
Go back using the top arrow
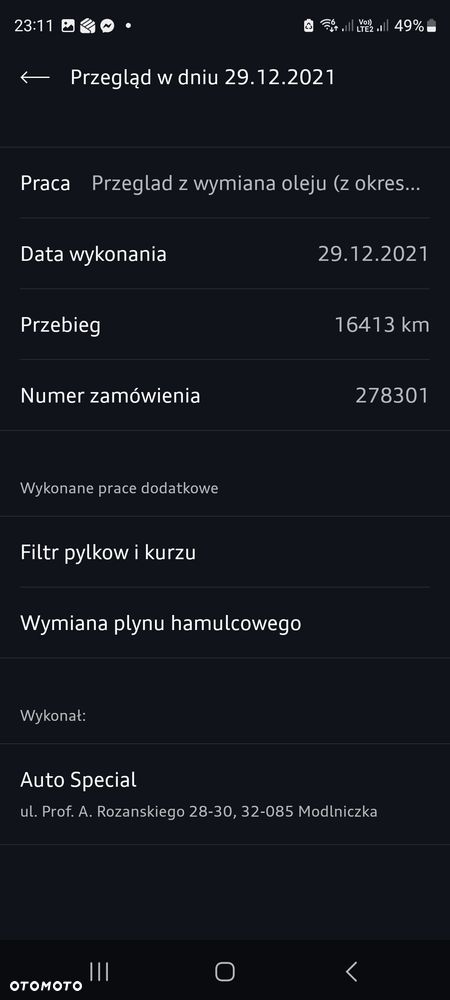coord(35,77)
